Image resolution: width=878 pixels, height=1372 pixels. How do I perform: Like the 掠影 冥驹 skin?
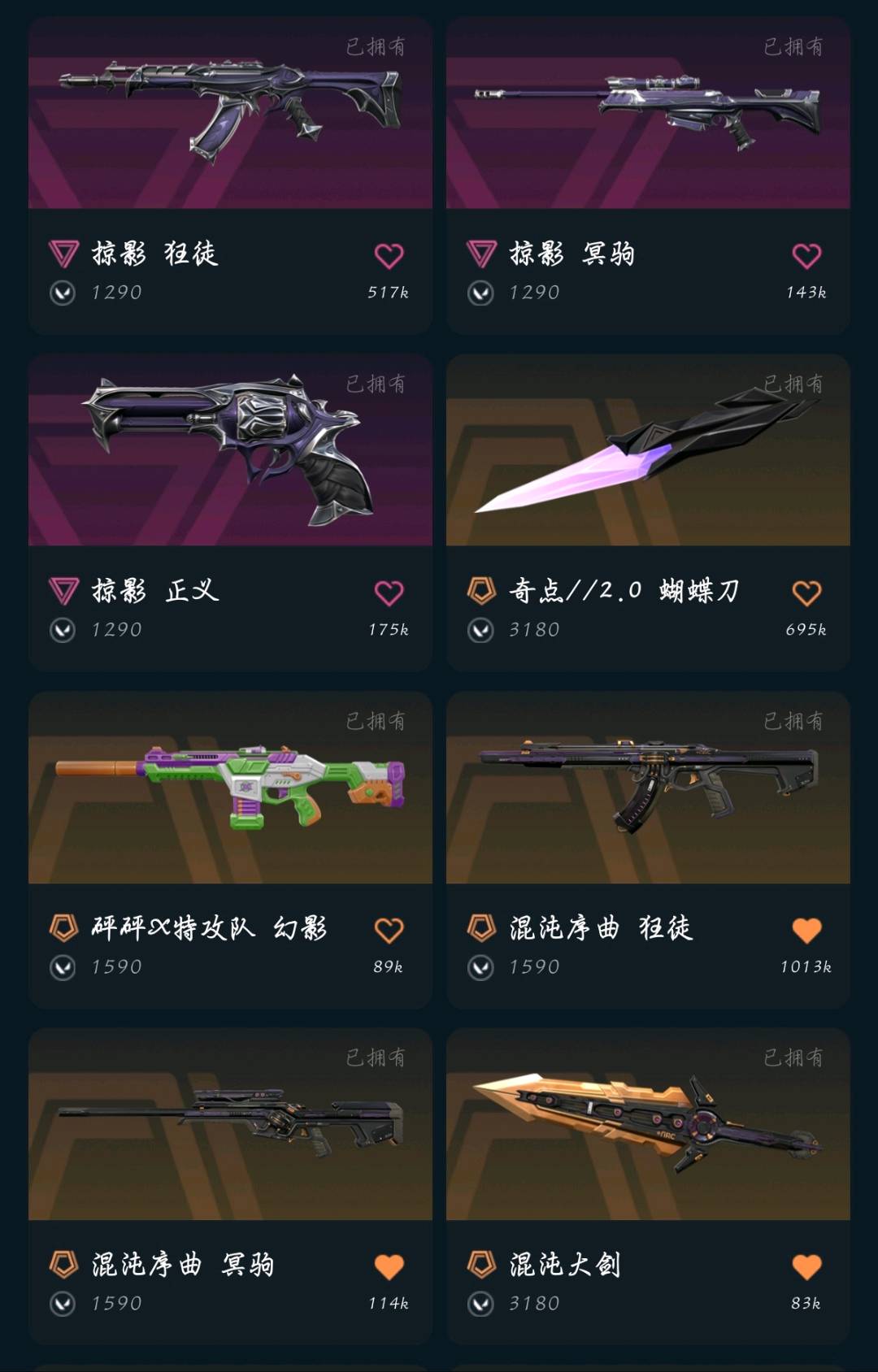coord(806,256)
